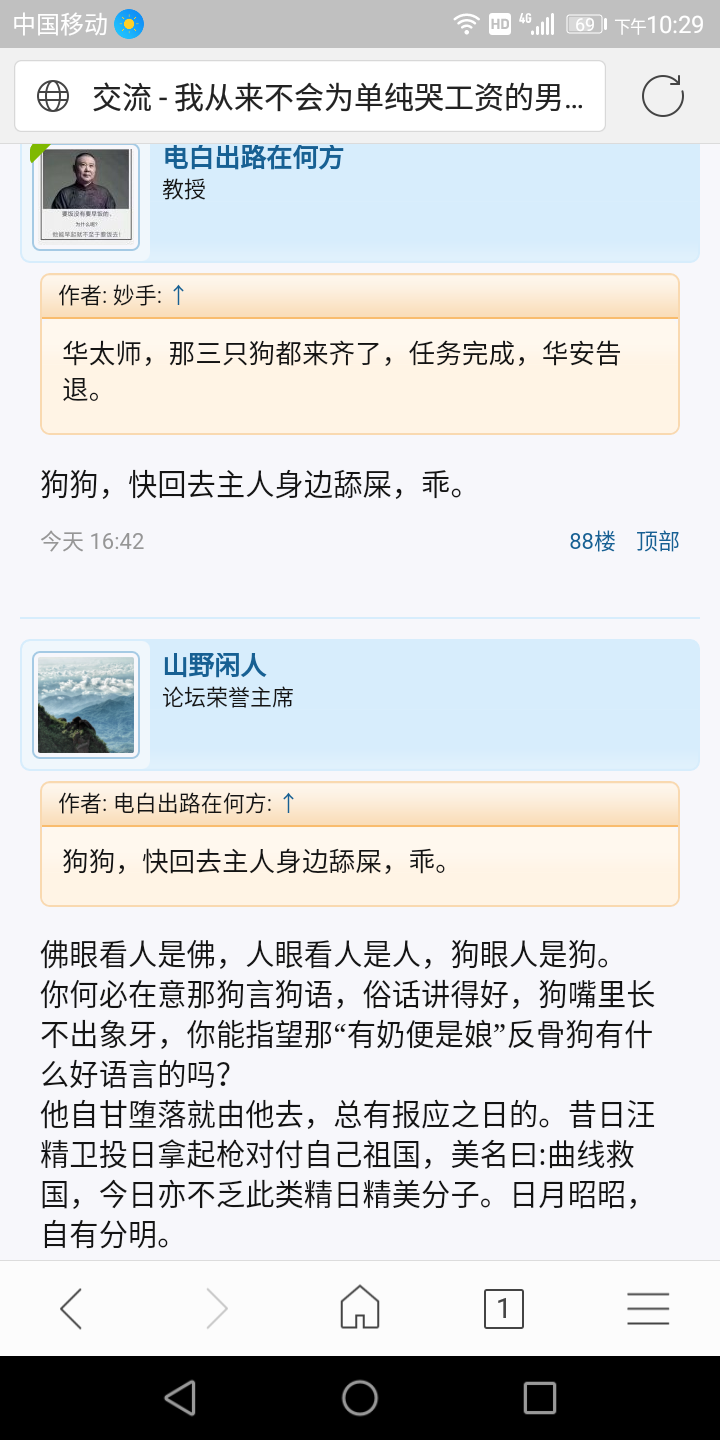Tap the system recent apps button

[539, 1398]
